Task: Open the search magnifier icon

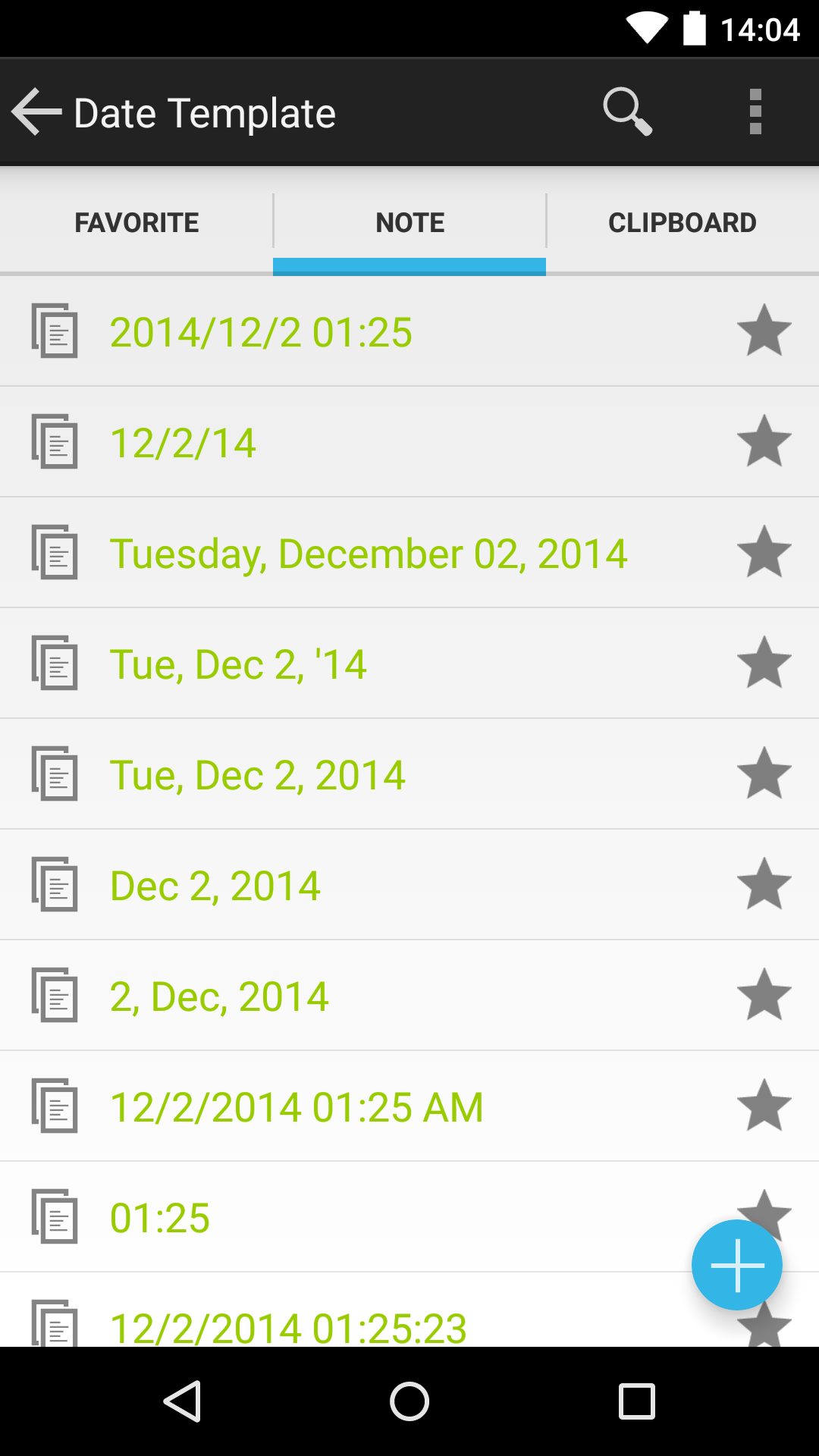Action: tap(628, 112)
